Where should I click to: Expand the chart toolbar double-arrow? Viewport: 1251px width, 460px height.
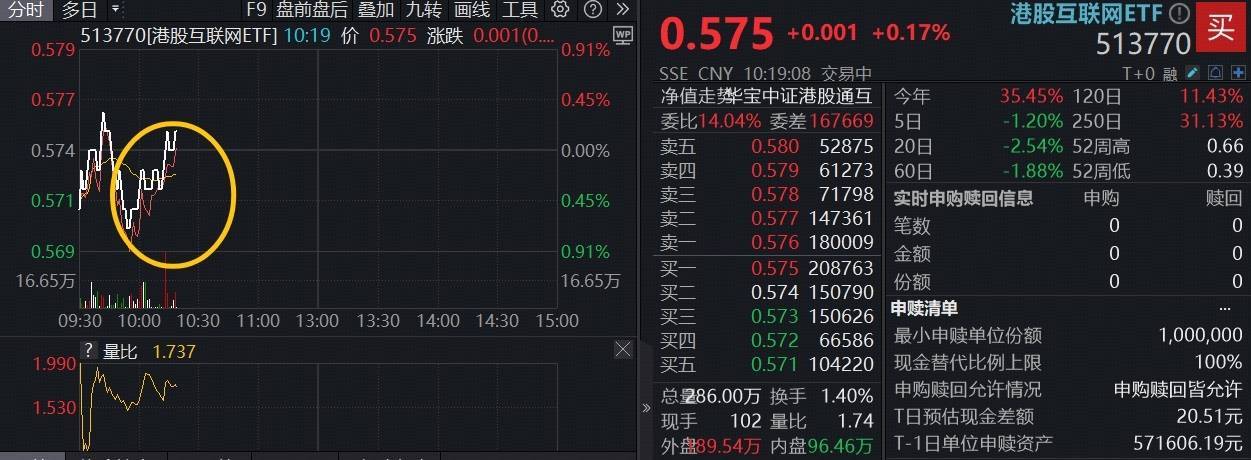[622, 10]
